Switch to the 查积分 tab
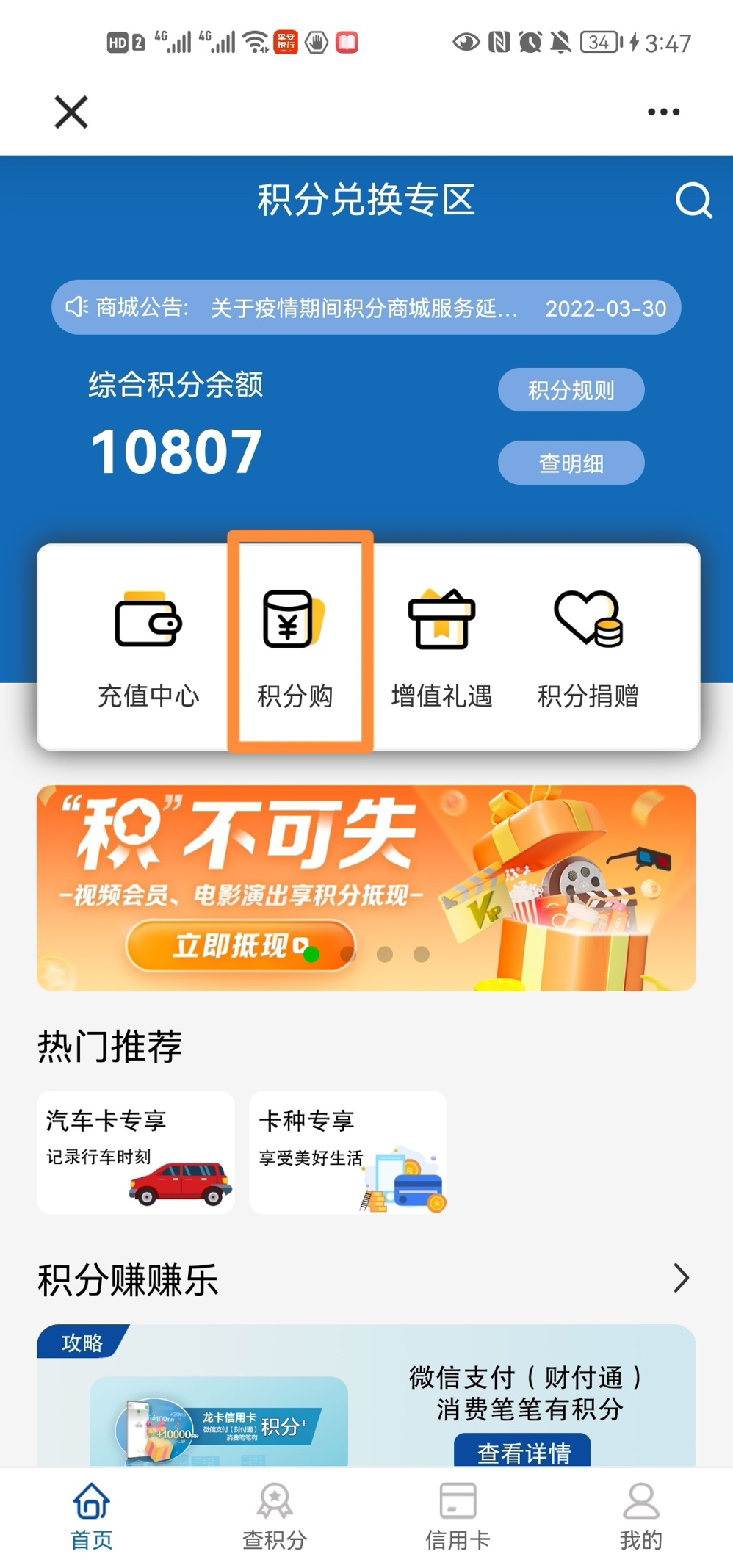The image size is (733, 1568). pyautogui.click(x=275, y=1517)
